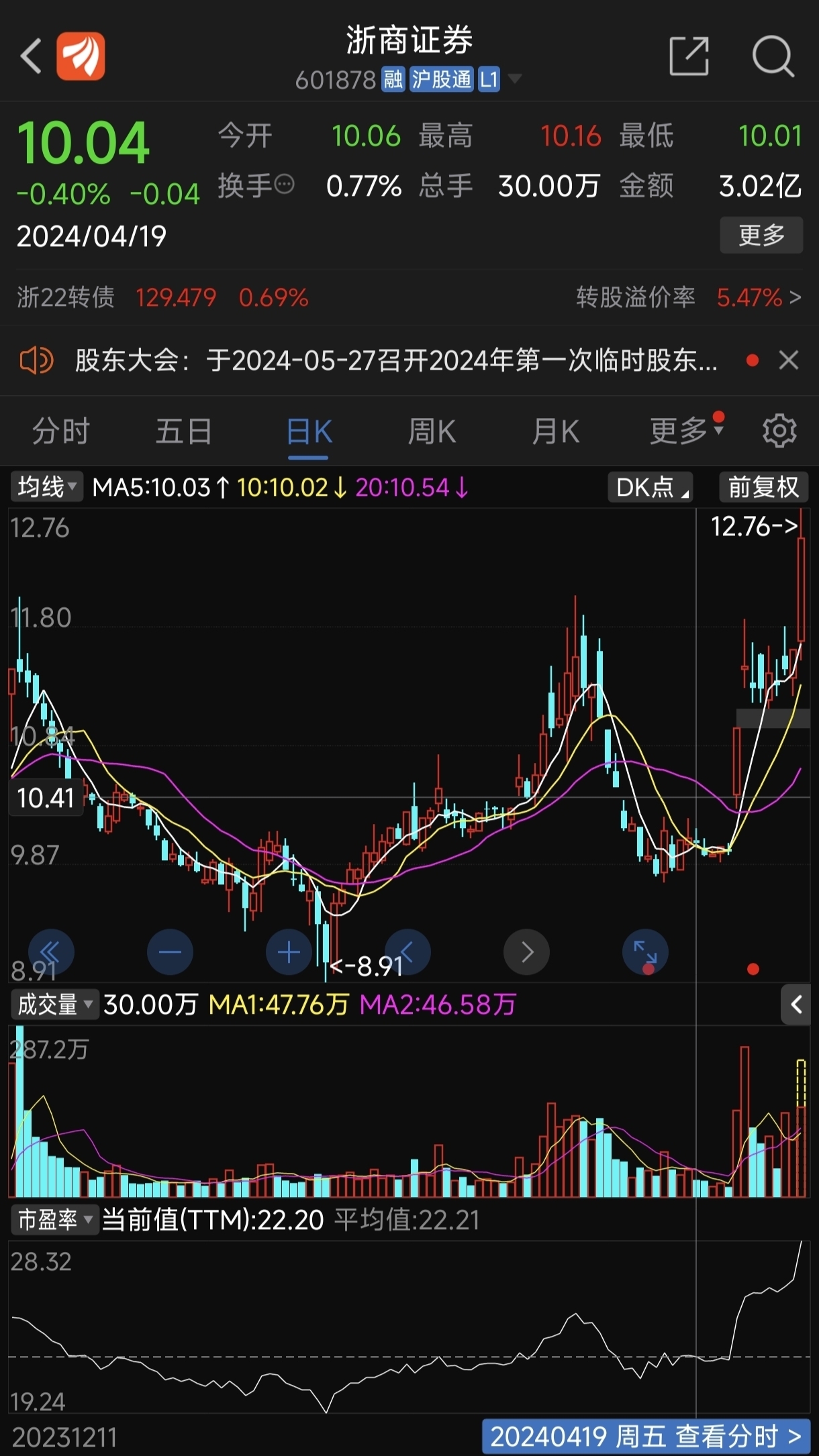Image resolution: width=819 pixels, height=1456 pixels.
Task: Expand chart to fullscreen mode
Action: pos(645,952)
